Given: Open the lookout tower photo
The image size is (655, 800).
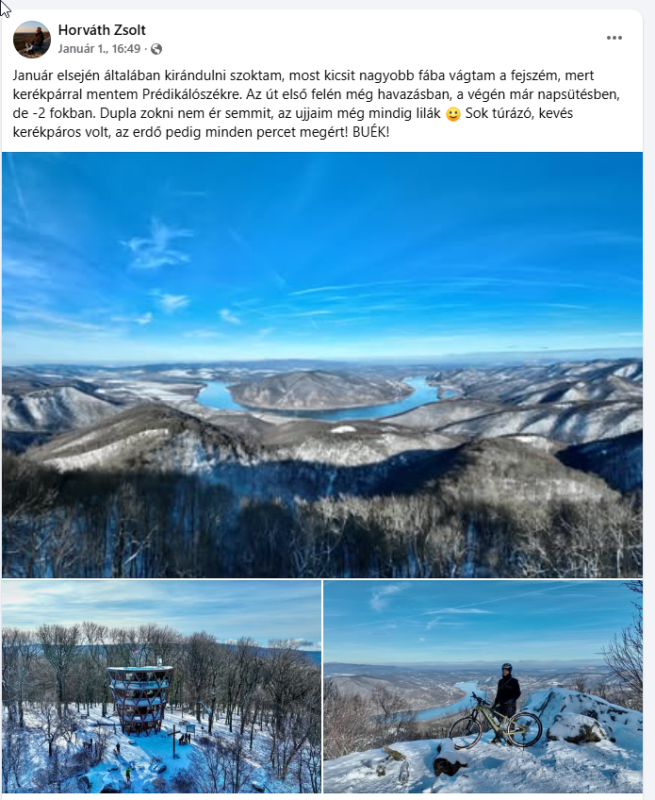Looking at the screenshot, I should click(162, 687).
